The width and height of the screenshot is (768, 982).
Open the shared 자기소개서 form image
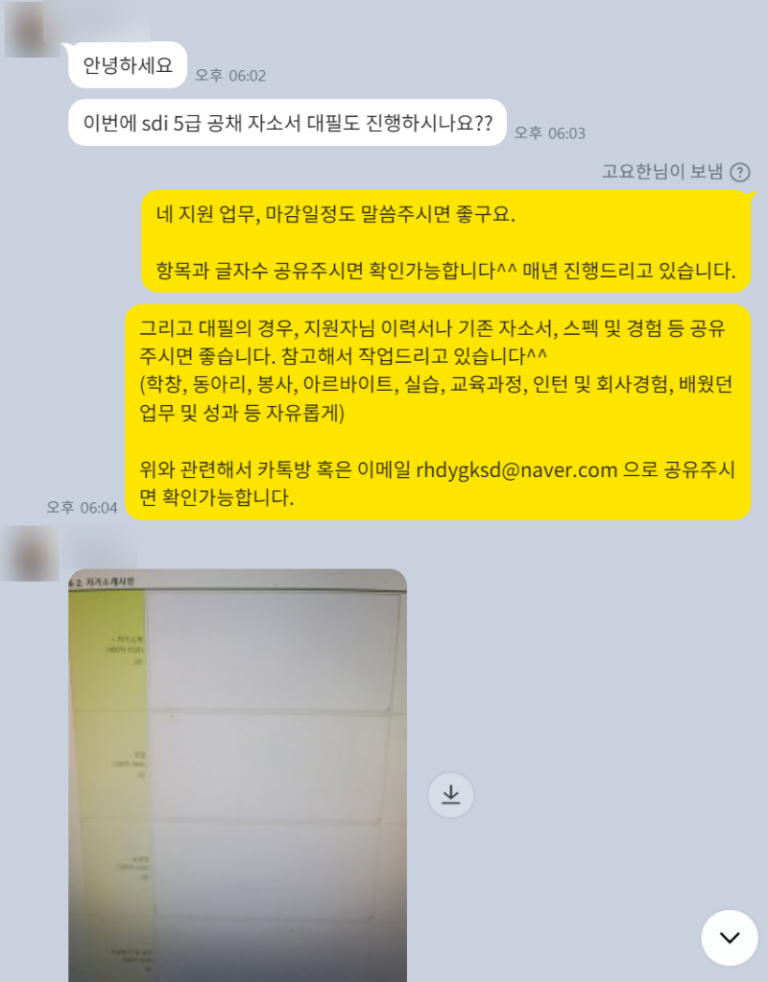[237, 775]
